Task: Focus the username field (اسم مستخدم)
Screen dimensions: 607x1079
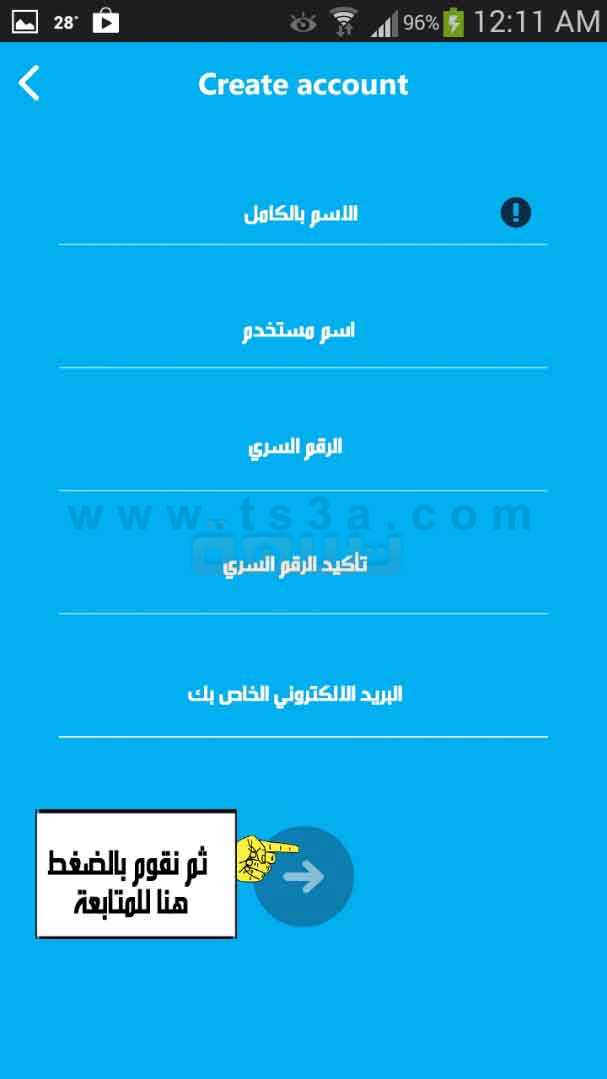Action: point(303,333)
